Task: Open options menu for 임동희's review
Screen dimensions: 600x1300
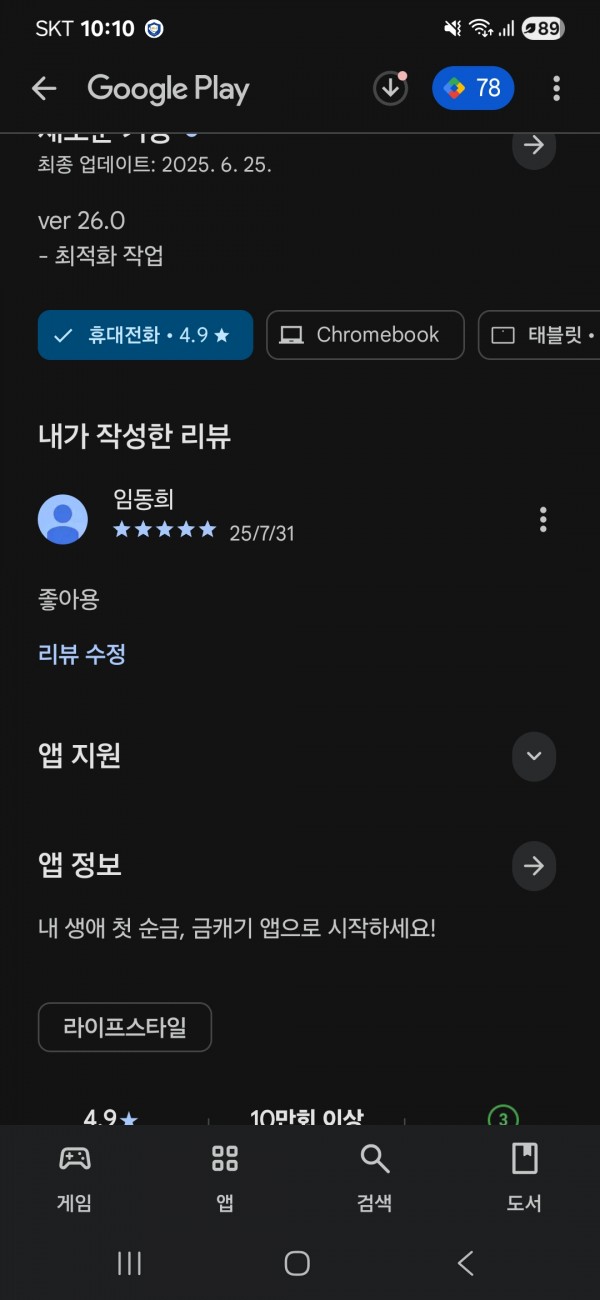Action: click(543, 519)
